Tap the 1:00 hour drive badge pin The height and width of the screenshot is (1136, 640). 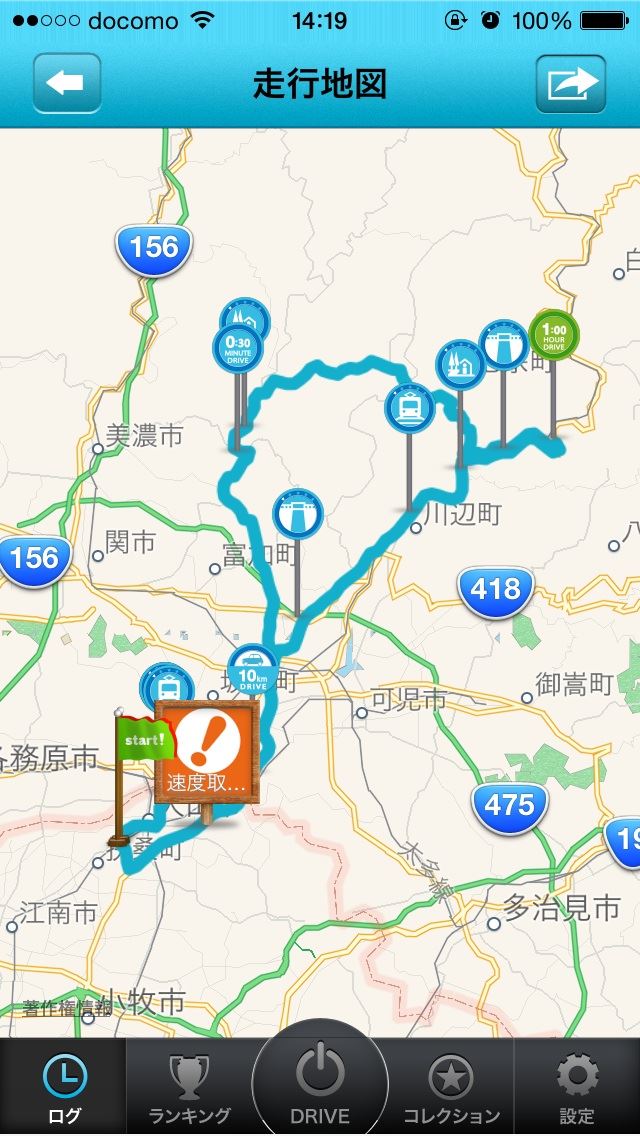553,331
